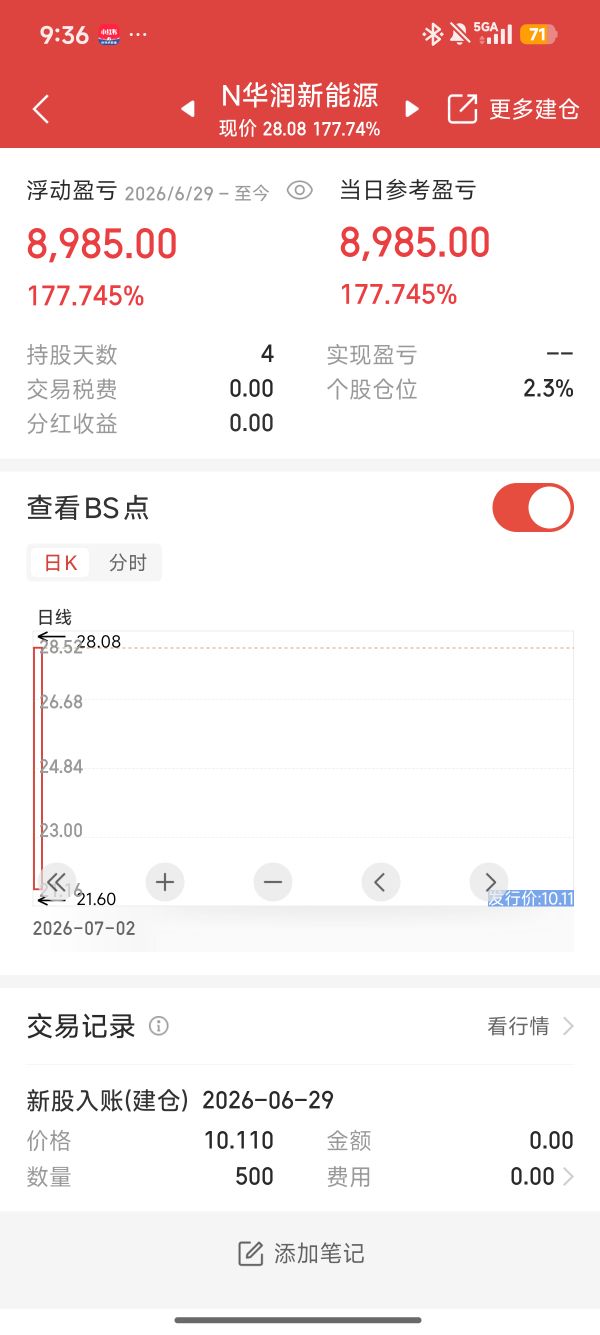The image size is (600, 1335).
Task: Switch to the next stock arrow
Action: pyautogui.click(x=412, y=109)
